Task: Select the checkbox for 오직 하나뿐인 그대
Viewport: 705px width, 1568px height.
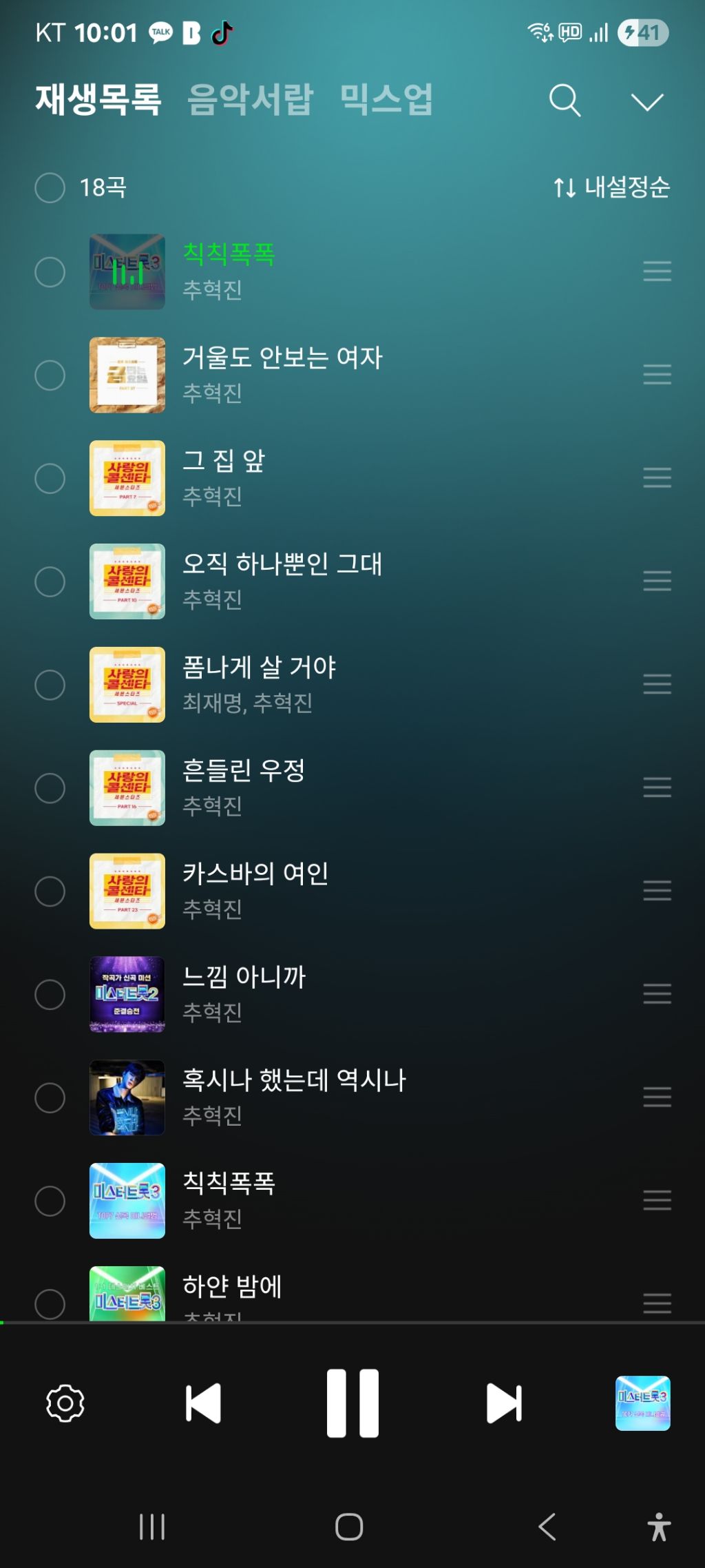Action: point(50,581)
